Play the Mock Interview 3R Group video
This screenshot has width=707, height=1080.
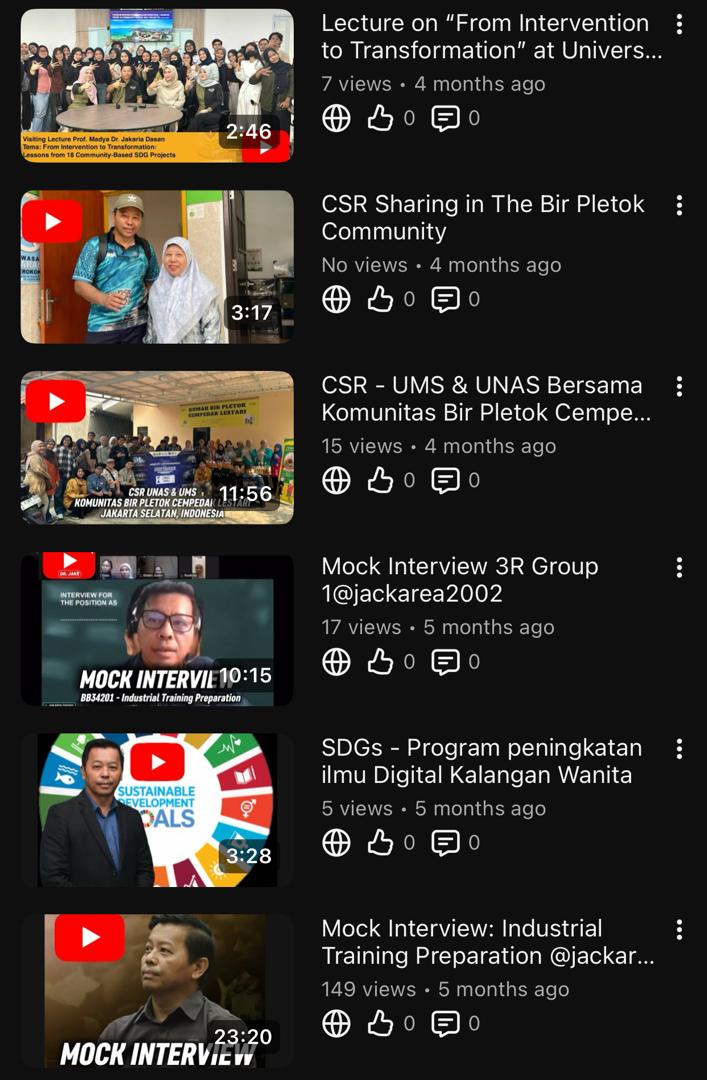pos(157,629)
